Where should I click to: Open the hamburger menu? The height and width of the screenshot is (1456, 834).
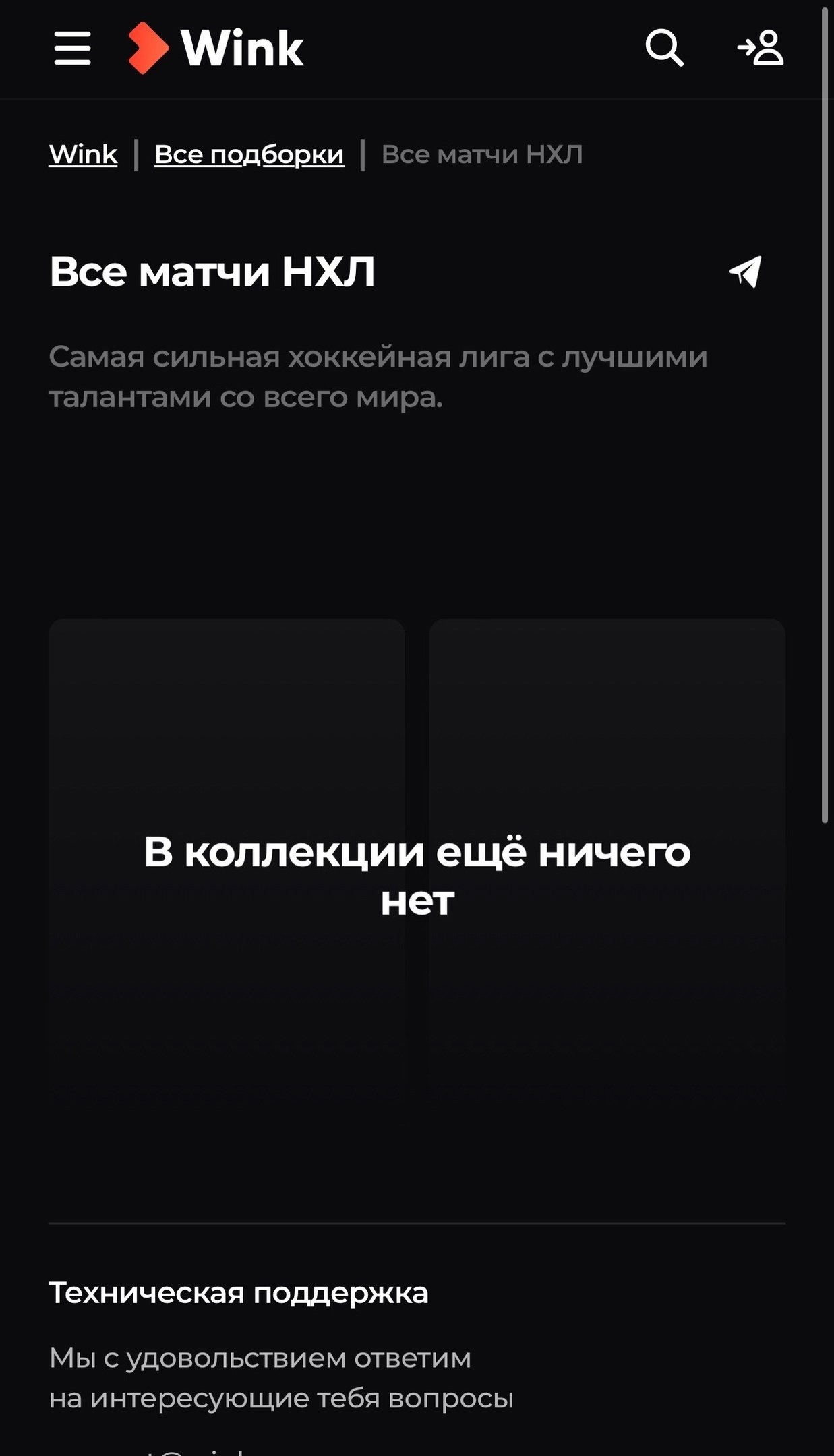(72, 48)
